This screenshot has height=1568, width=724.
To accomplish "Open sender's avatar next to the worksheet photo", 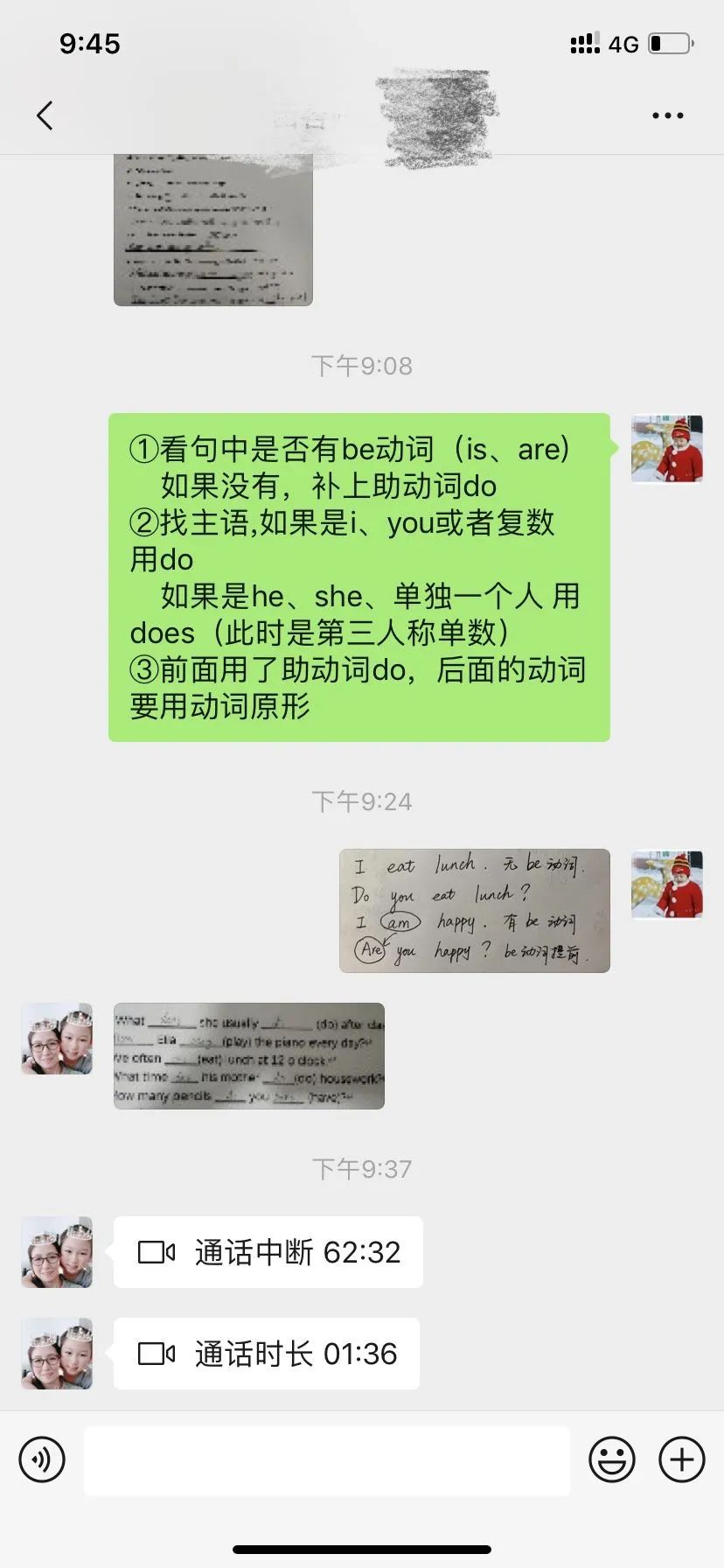I will 57,1039.
